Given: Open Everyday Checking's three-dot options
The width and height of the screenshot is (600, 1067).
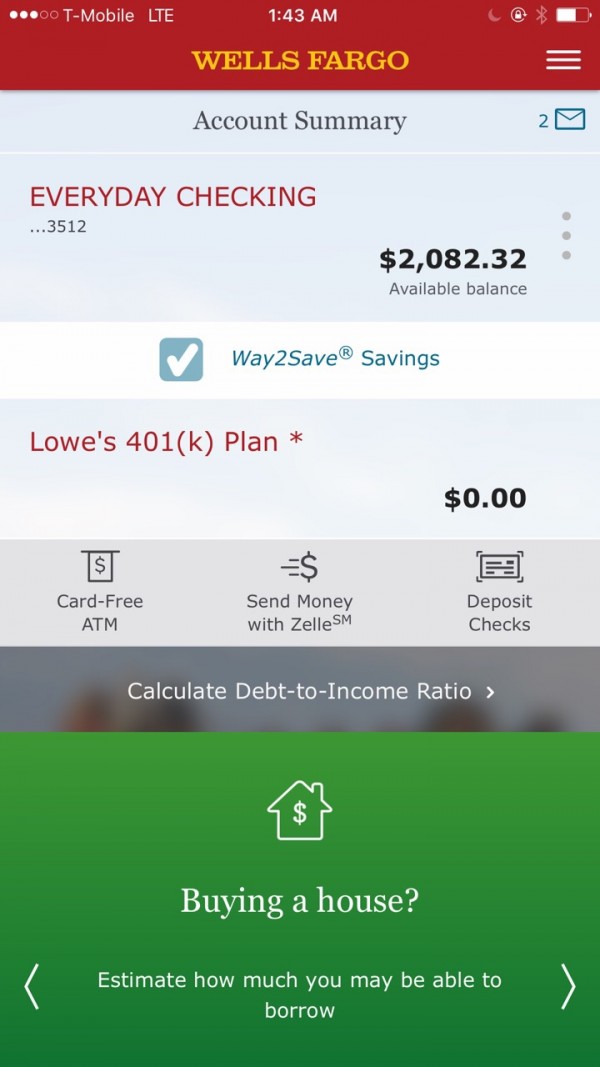Looking at the screenshot, I should [x=566, y=236].
